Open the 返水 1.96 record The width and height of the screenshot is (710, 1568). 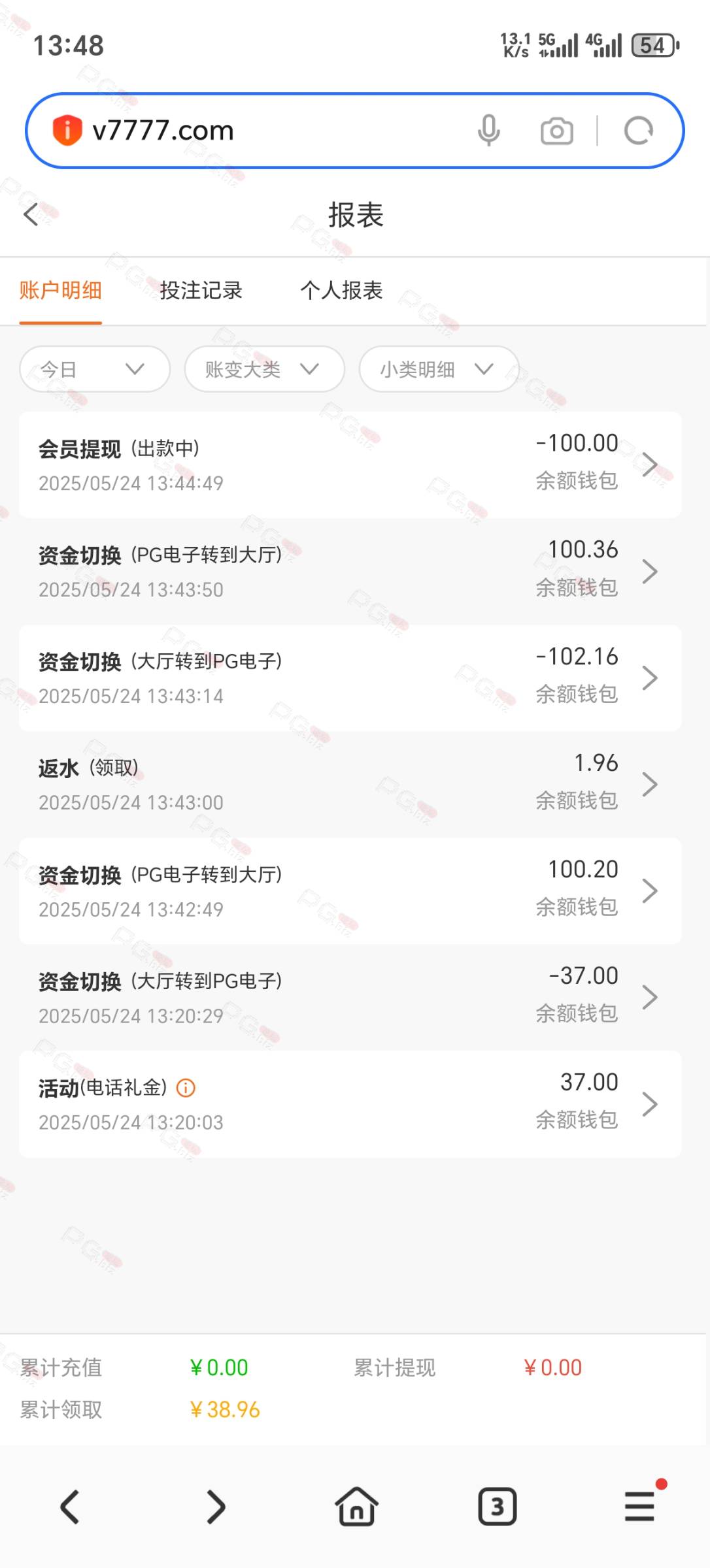click(x=350, y=784)
